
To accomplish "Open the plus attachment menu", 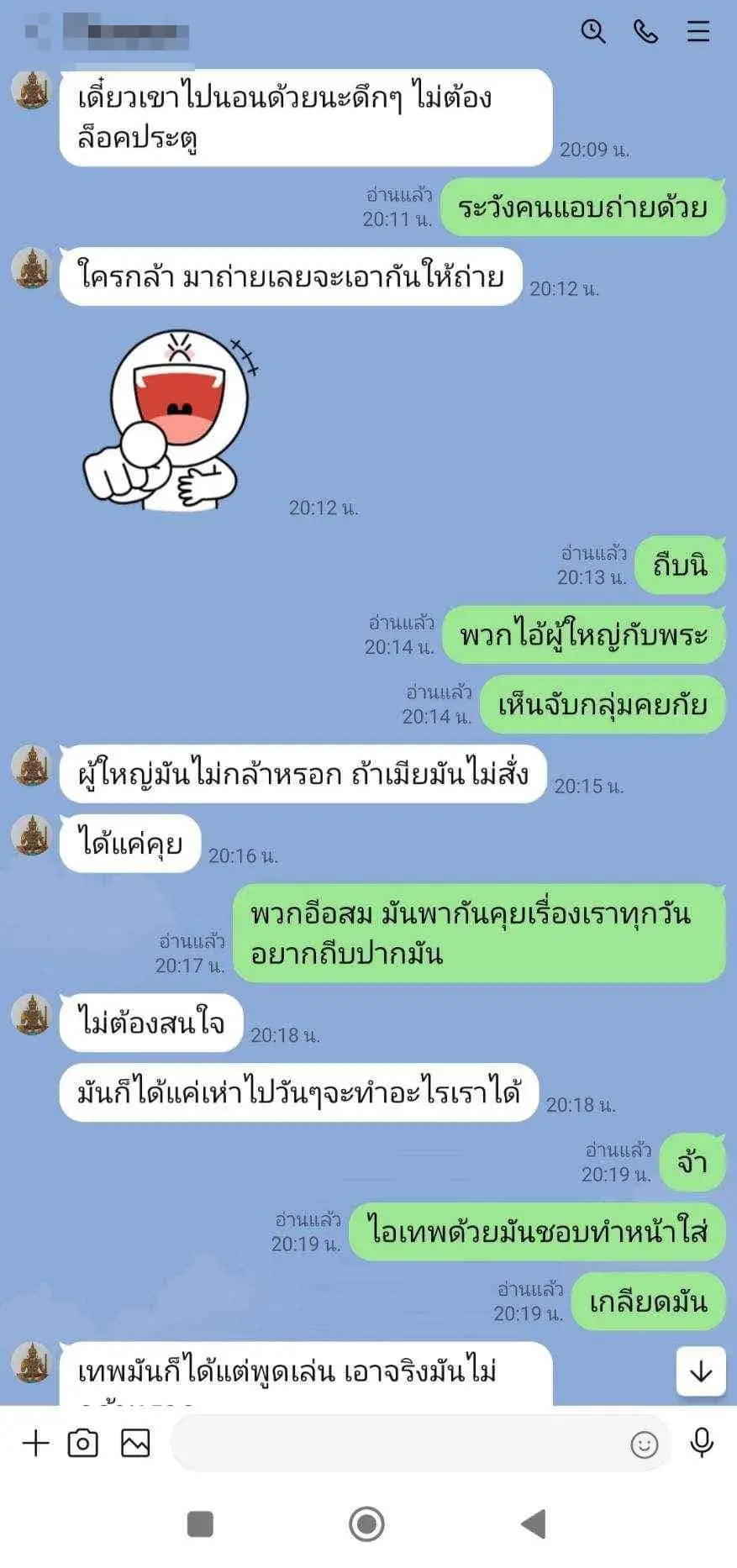I will (35, 1443).
